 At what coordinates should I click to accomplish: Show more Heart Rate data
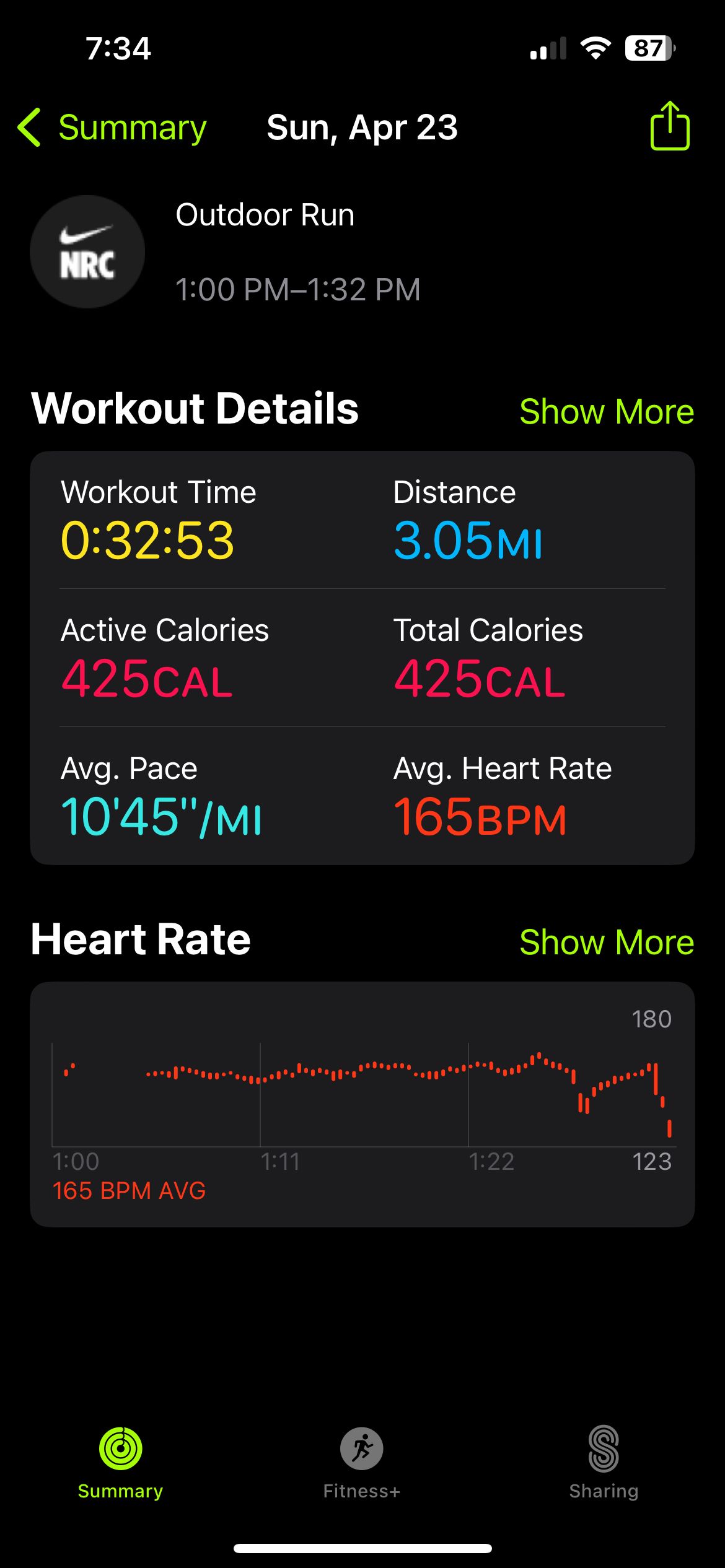(606, 942)
